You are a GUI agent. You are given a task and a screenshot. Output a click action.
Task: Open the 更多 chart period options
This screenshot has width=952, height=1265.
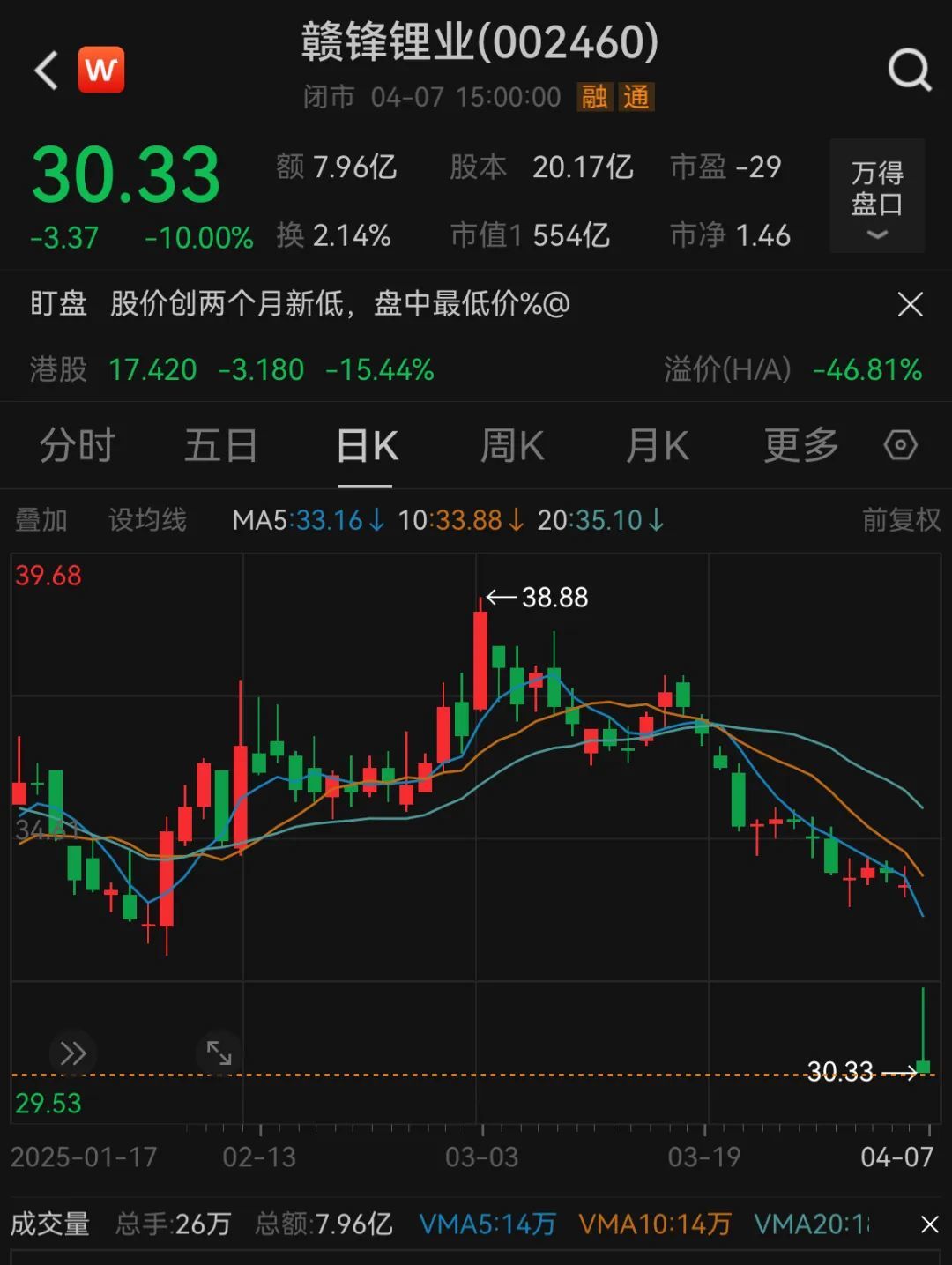800,446
